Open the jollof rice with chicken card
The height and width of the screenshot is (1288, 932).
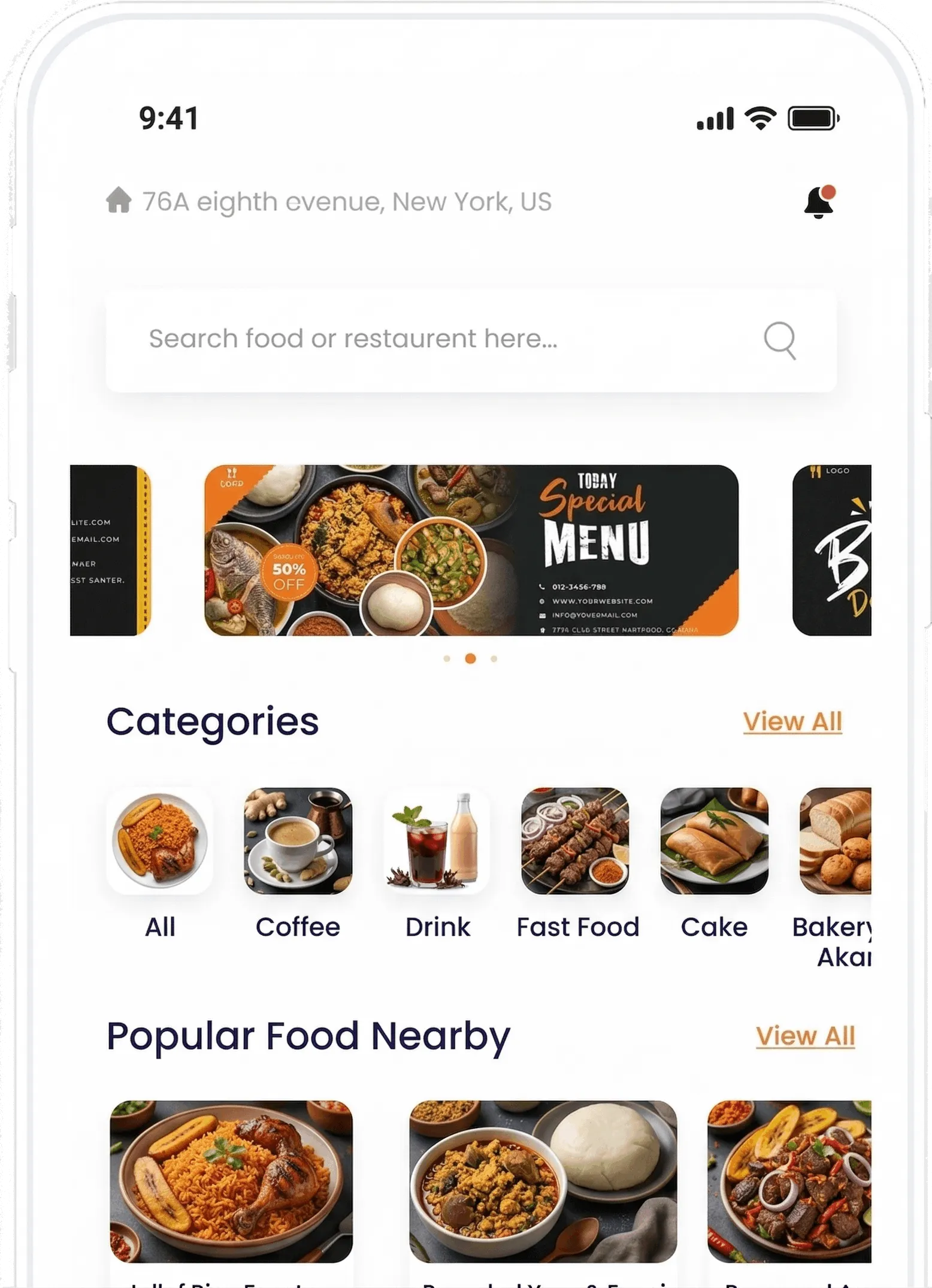point(231,1183)
